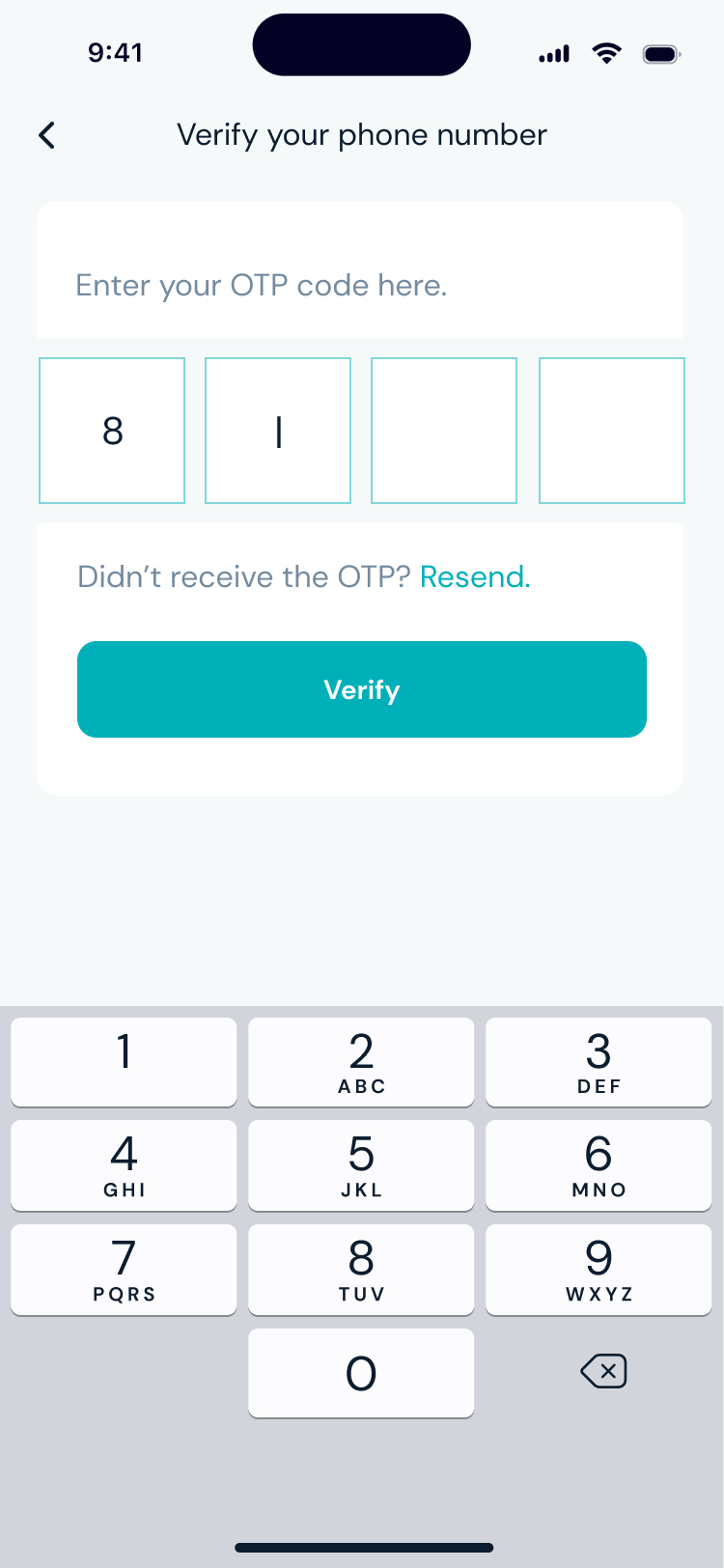
Task: Enter digit 1 on the keypad
Action: (x=124, y=1061)
